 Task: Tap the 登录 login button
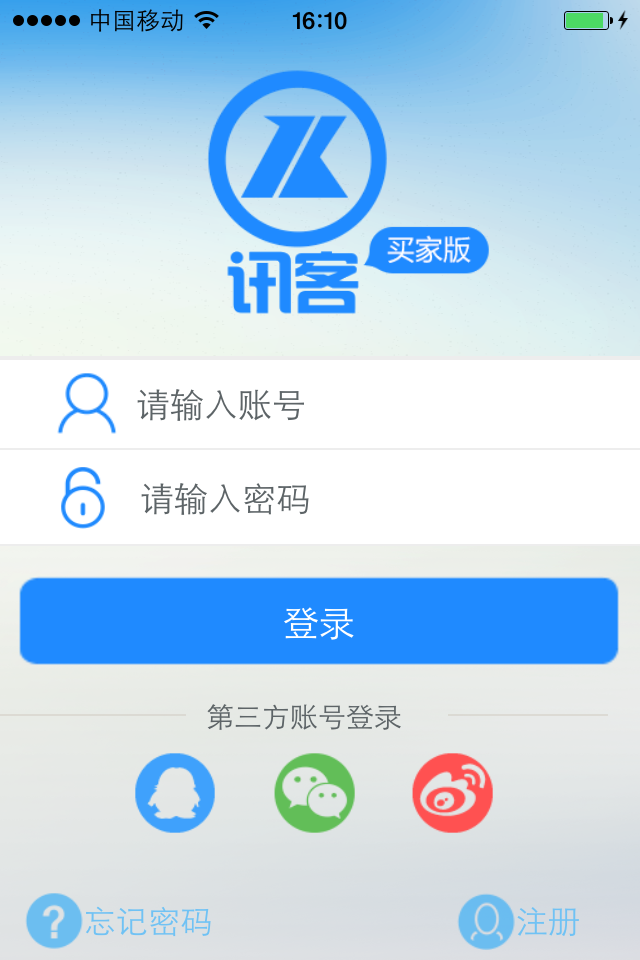click(x=319, y=621)
